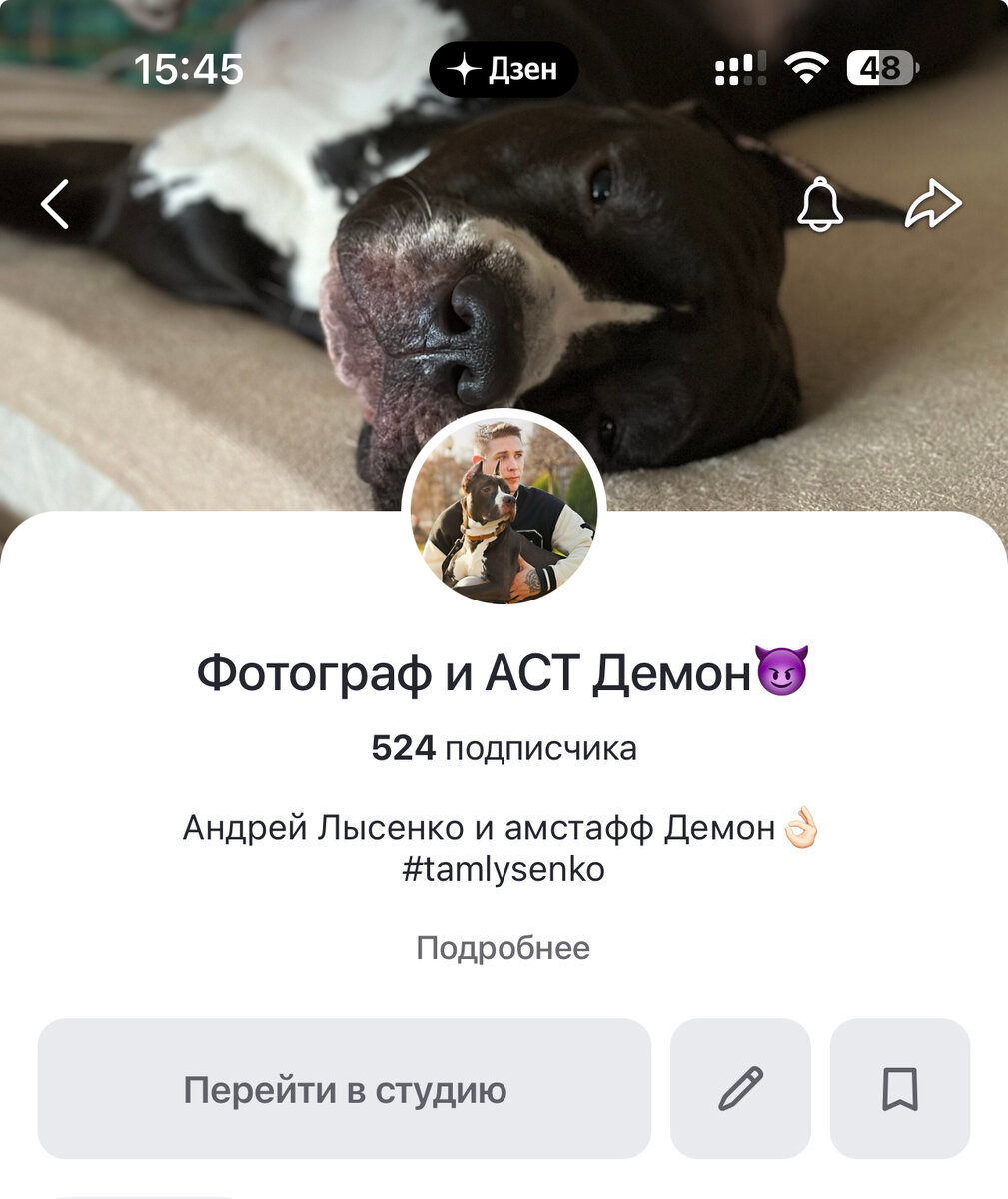This screenshot has height=1199, width=1008.
Task: Expand channel details via Подробнее
Action: 503,947
